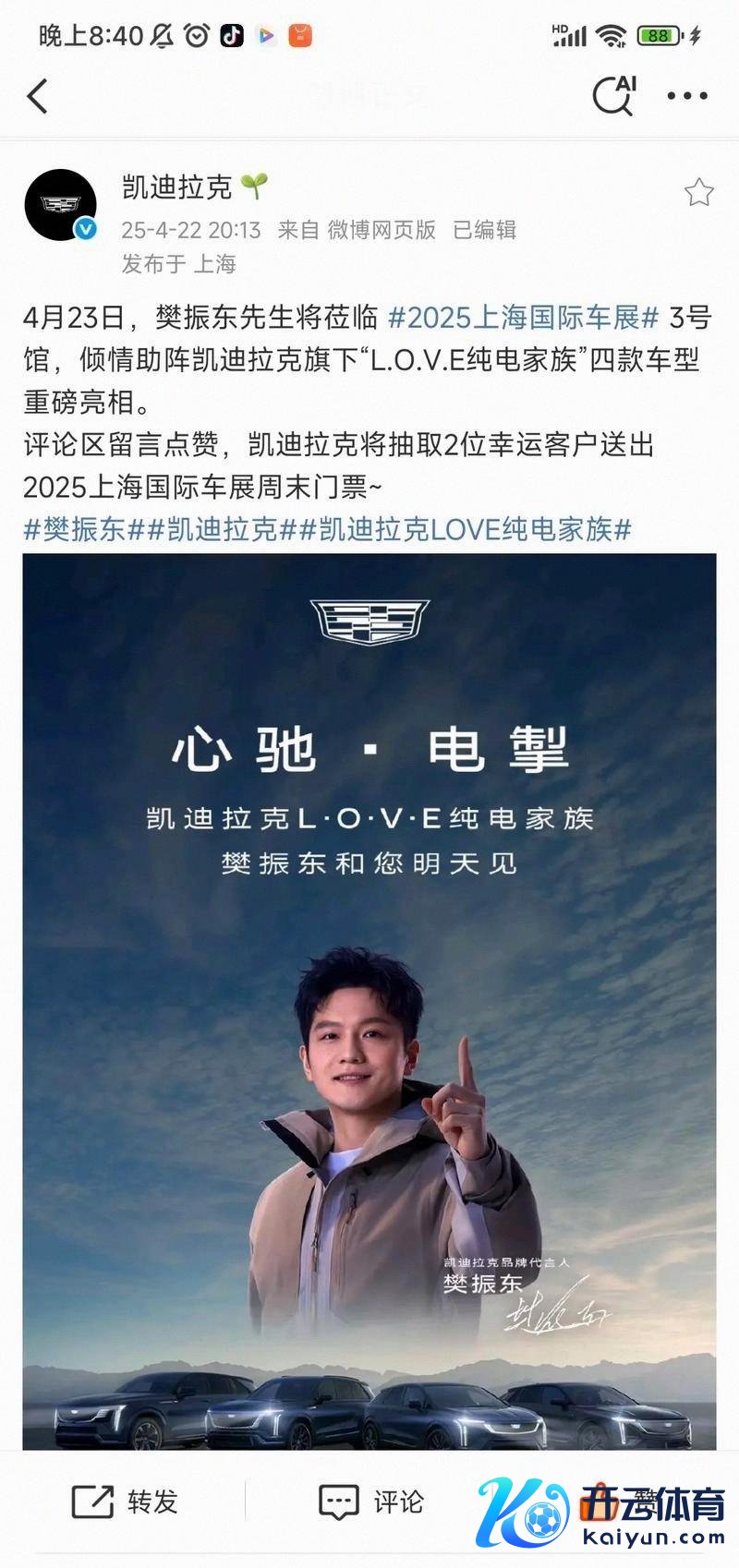739x1568 pixels.
Task: Tap 转发 to repost this post
Action: pyautogui.click(x=125, y=1502)
